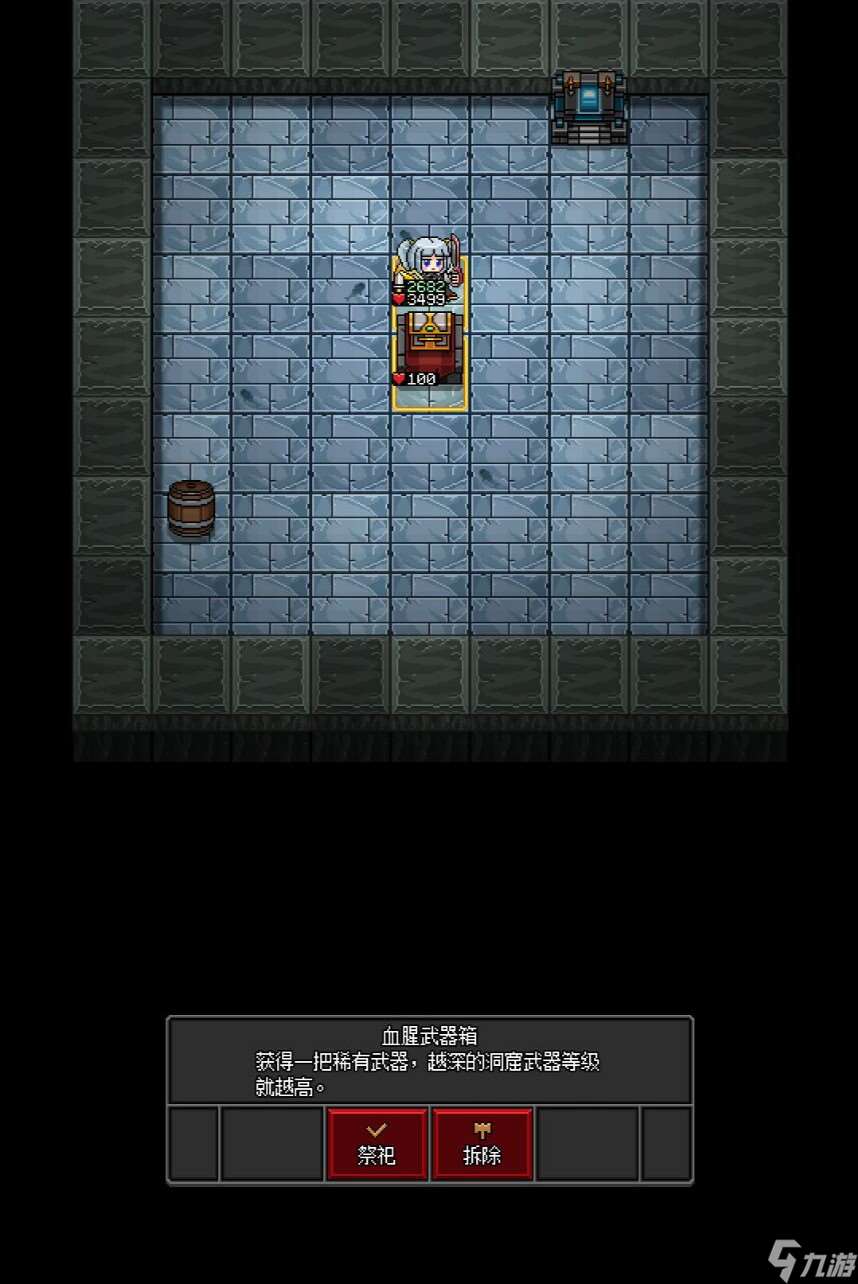Click the yellow selection frame around the chest

pyautogui.click(x=430, y=410)
